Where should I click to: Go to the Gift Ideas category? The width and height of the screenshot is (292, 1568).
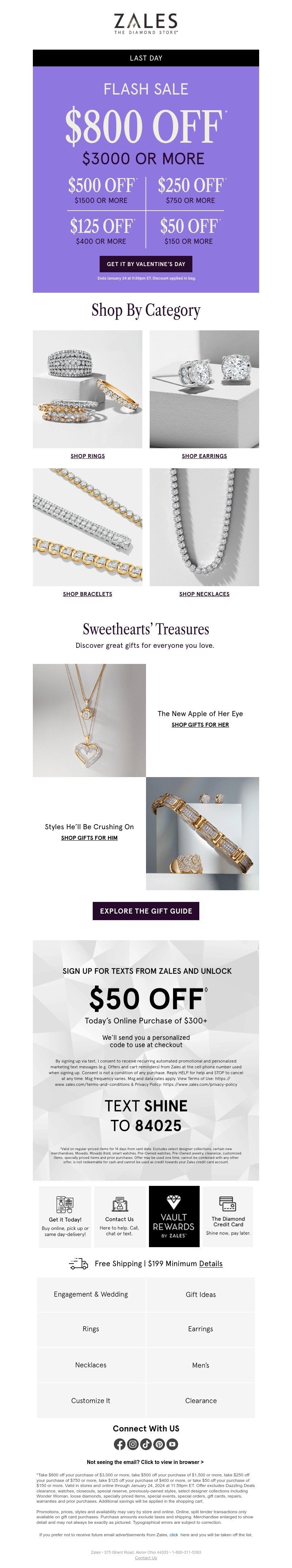201,1295
